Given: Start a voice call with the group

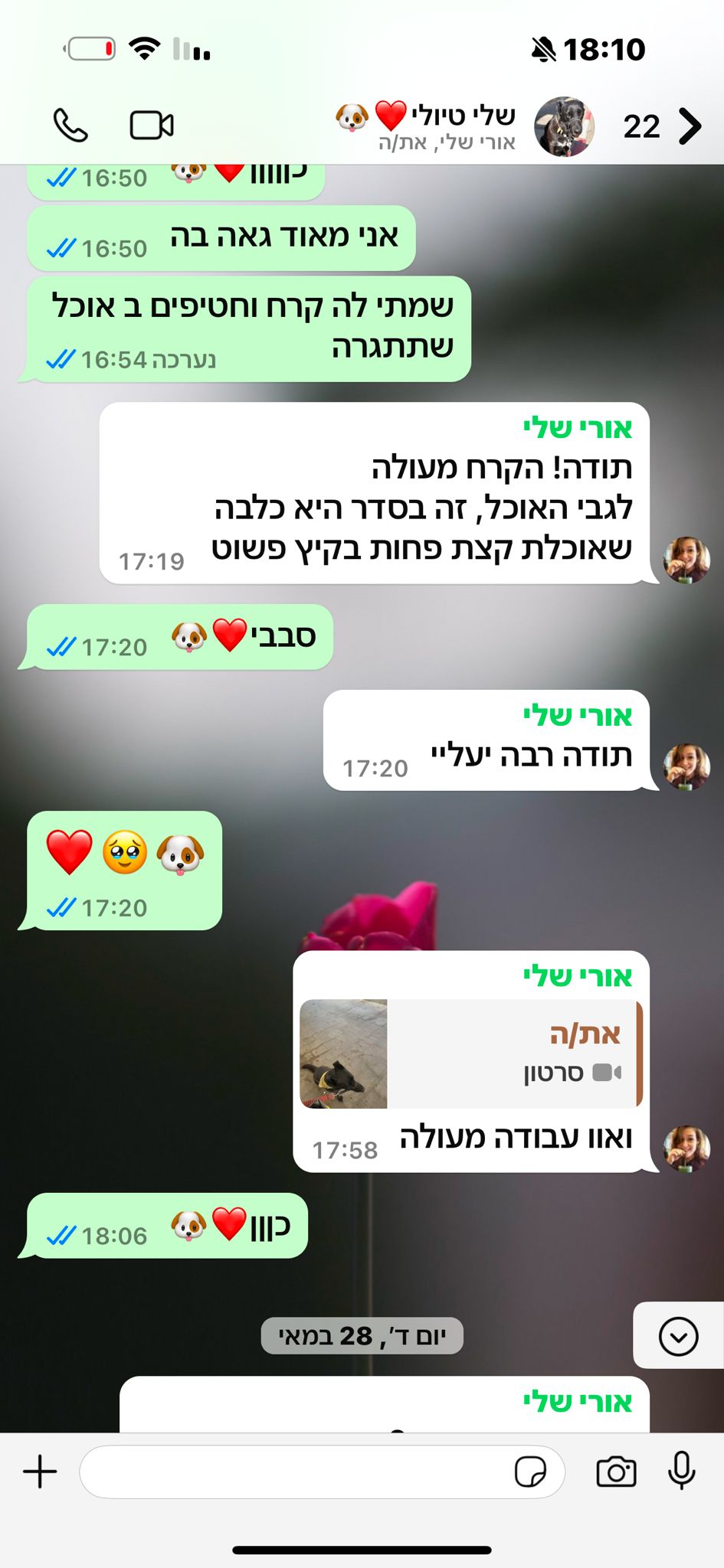Looking at the screenshot, I should coord(70,126).
